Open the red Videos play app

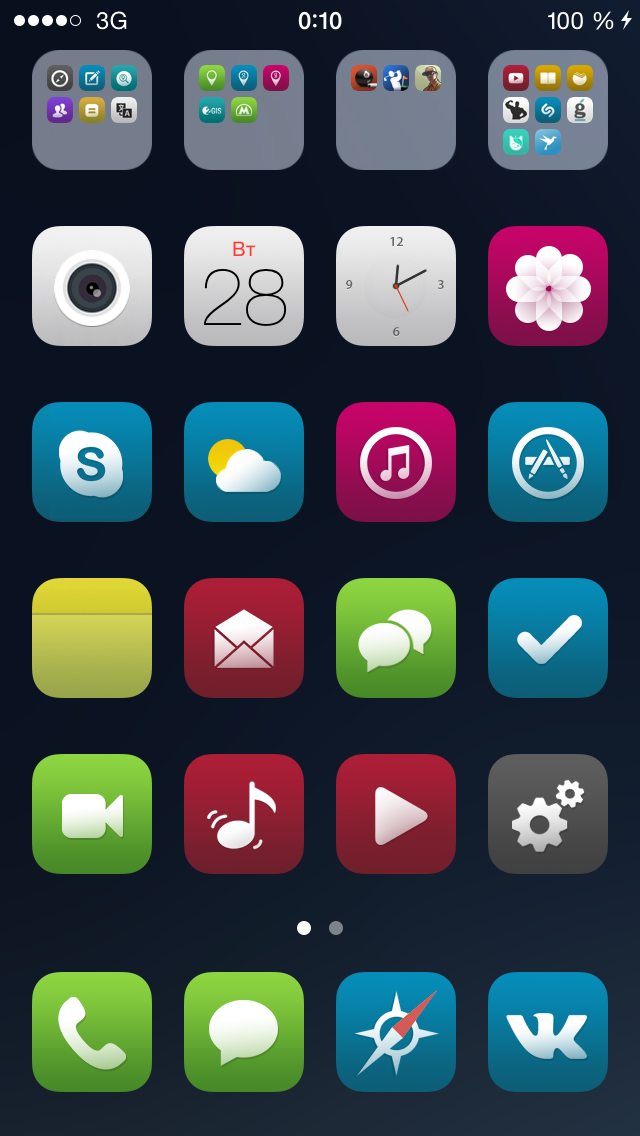click(396, 814)
